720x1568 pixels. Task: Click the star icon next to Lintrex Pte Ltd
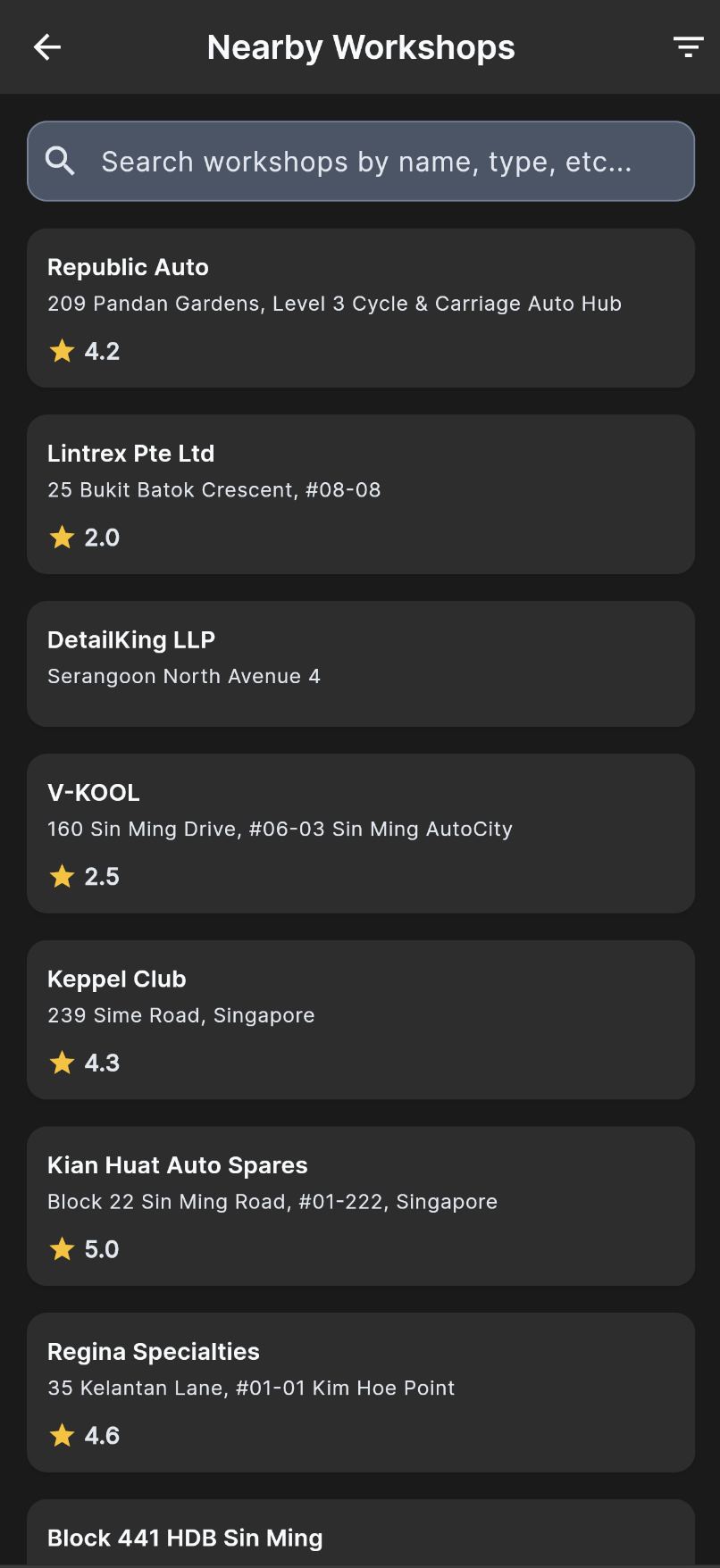[61, 538]
